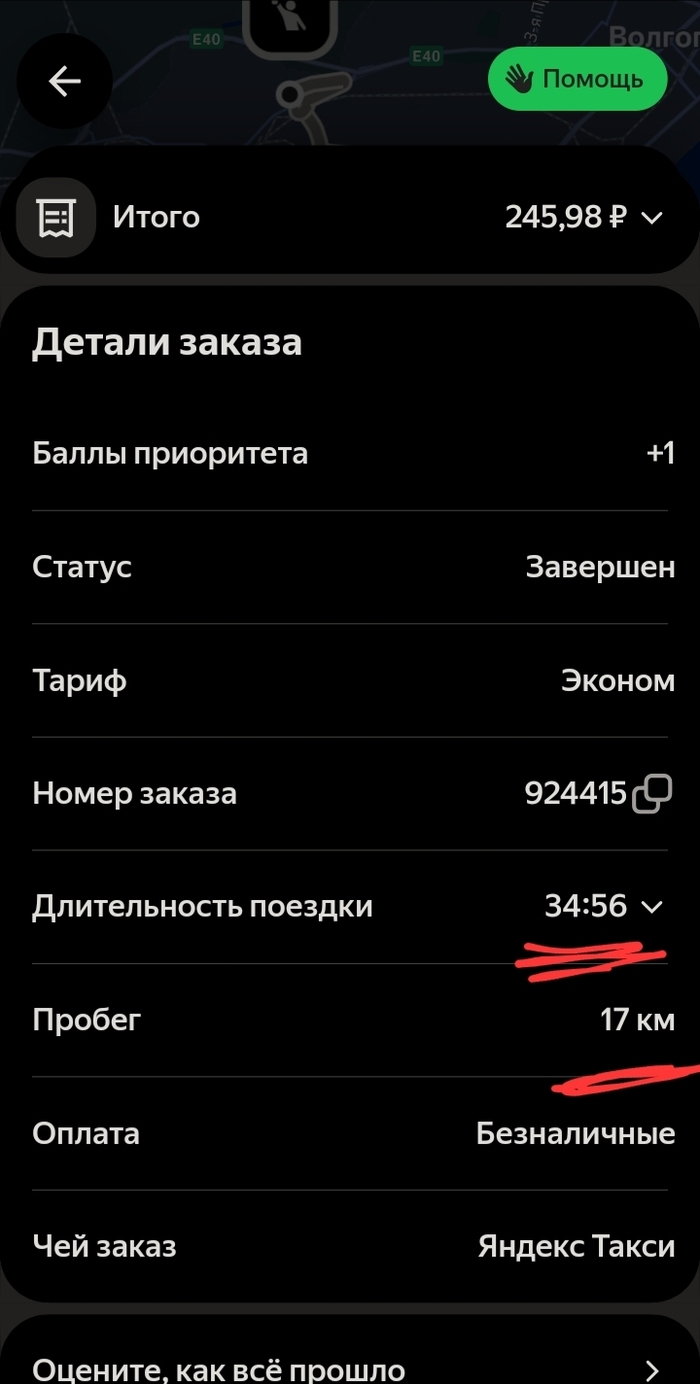The image size is (700, 1384).
Task: Open Оцените, как всё прошло rating
Action: tap(350, 1368)
